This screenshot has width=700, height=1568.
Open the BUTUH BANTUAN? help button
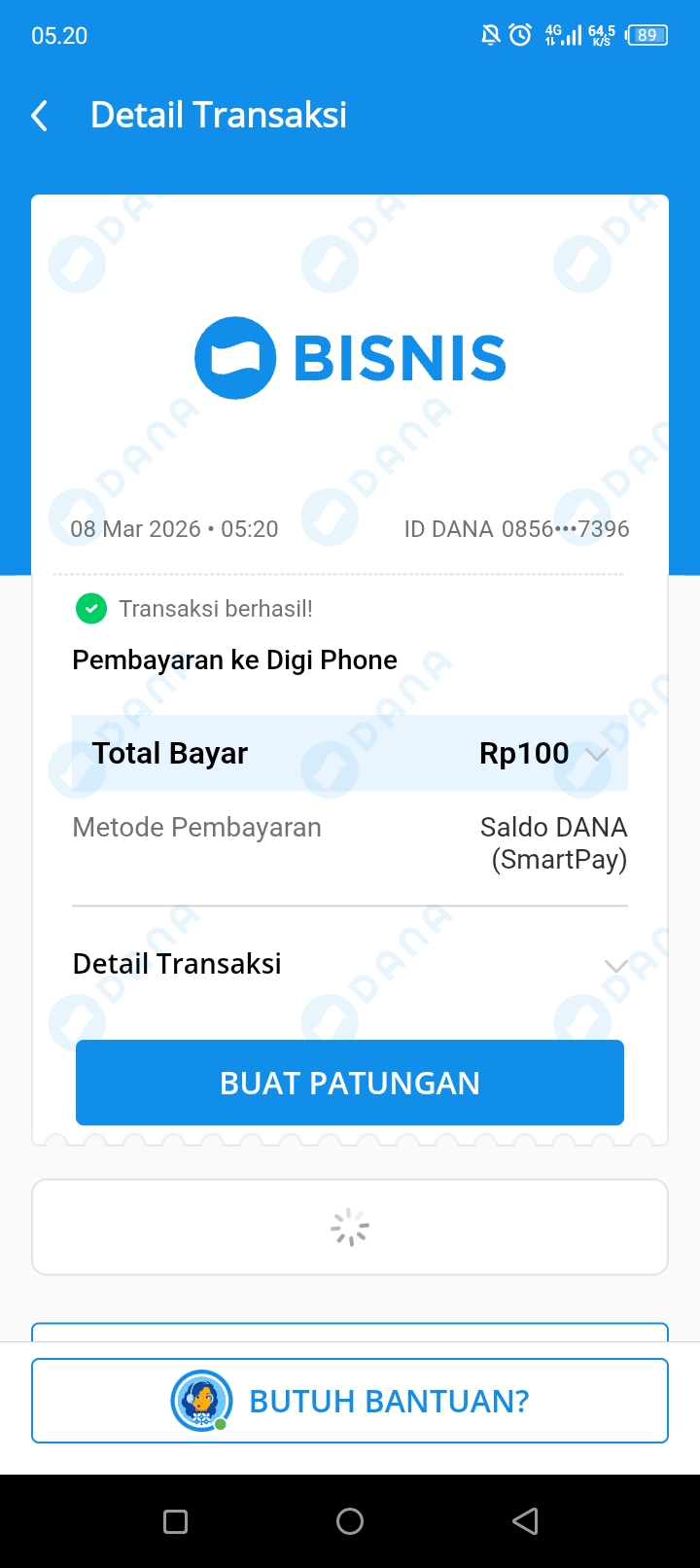(350, 1401)
